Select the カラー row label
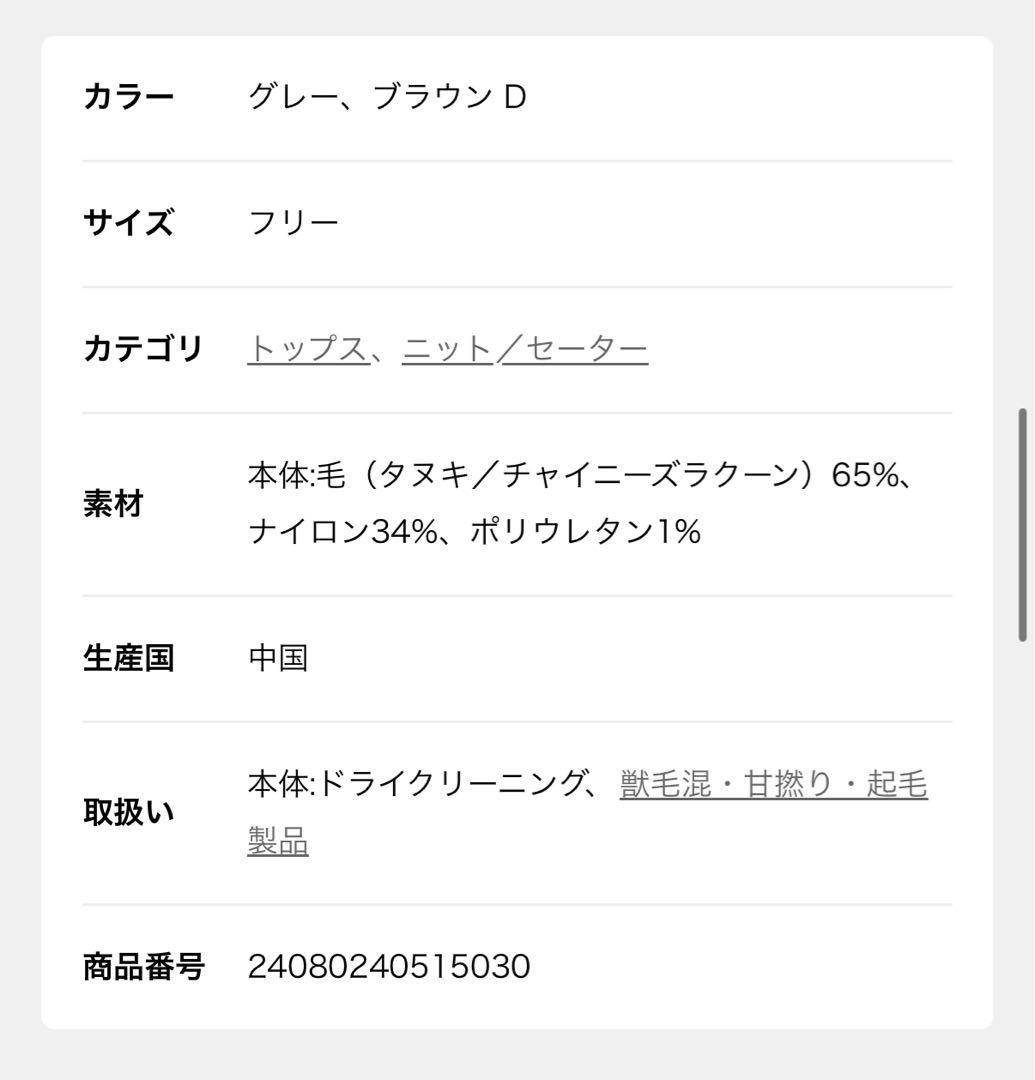The width and height of the screenshot is (1035, 1080). [x=129, y=93]
